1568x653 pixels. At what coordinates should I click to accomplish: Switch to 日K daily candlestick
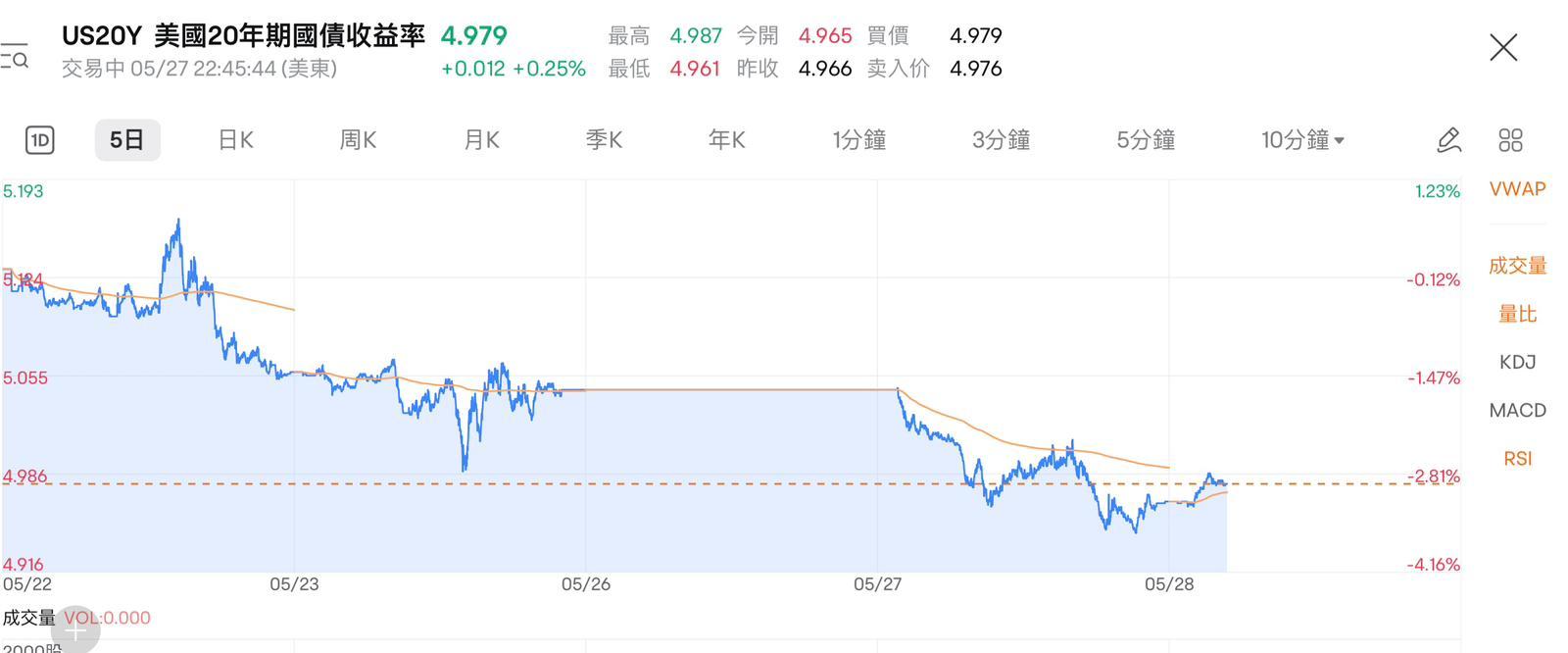click(235, 140)
